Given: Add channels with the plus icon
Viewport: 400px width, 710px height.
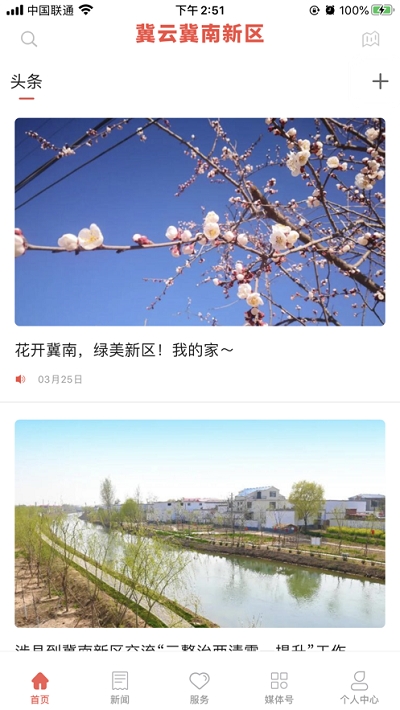Looking at the screenshot, I should 380,82.
